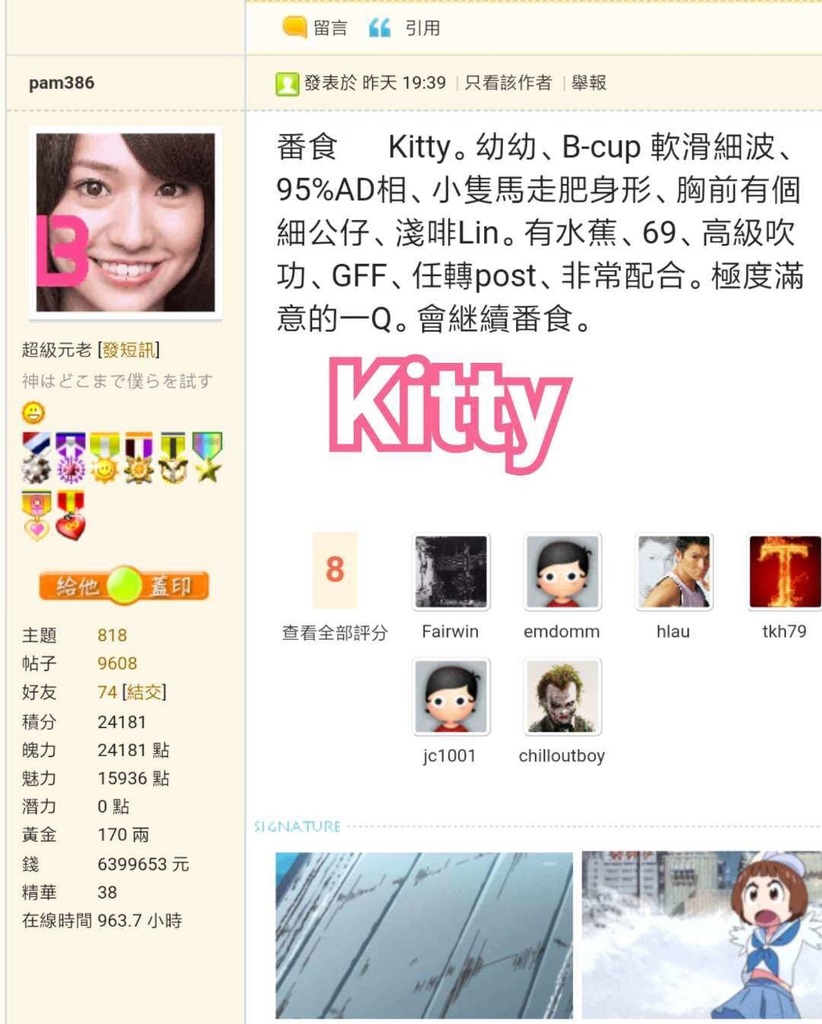This screenshot has width=822, height=1024.
Task: Open rater tkh79's profile
Action: pos(784,573)
